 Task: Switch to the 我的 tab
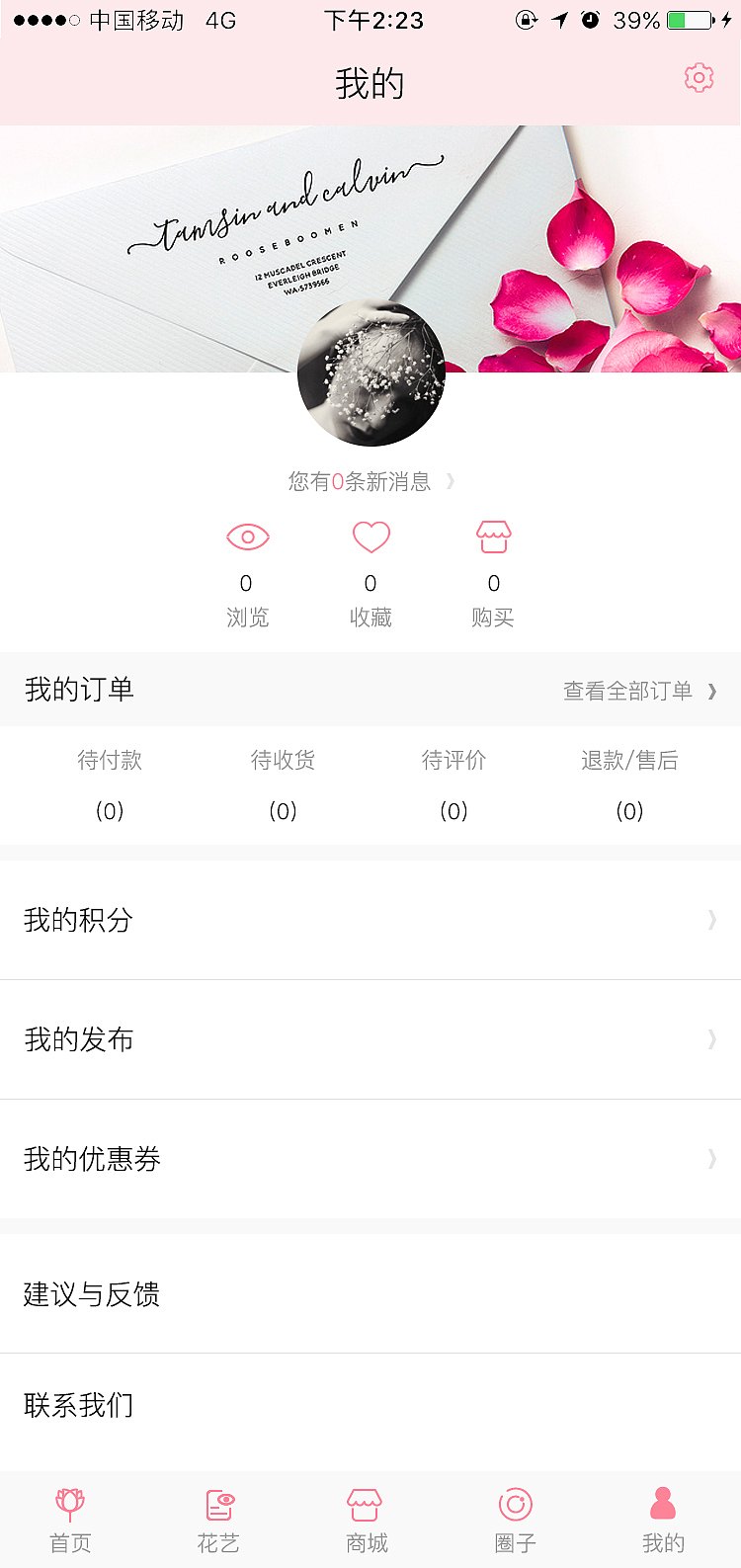tap(662, 1520)
